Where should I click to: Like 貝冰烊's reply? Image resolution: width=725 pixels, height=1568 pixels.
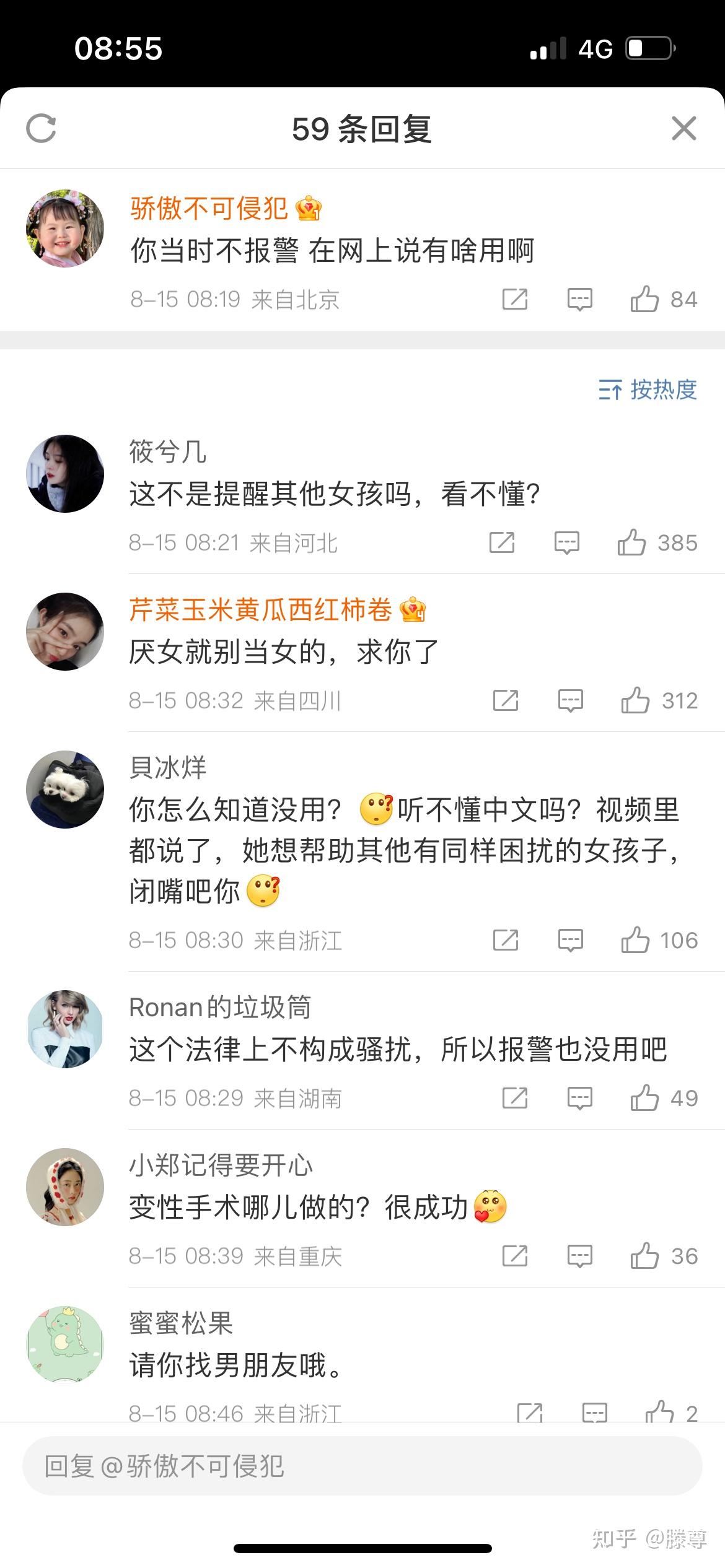[x=659, y=940]
